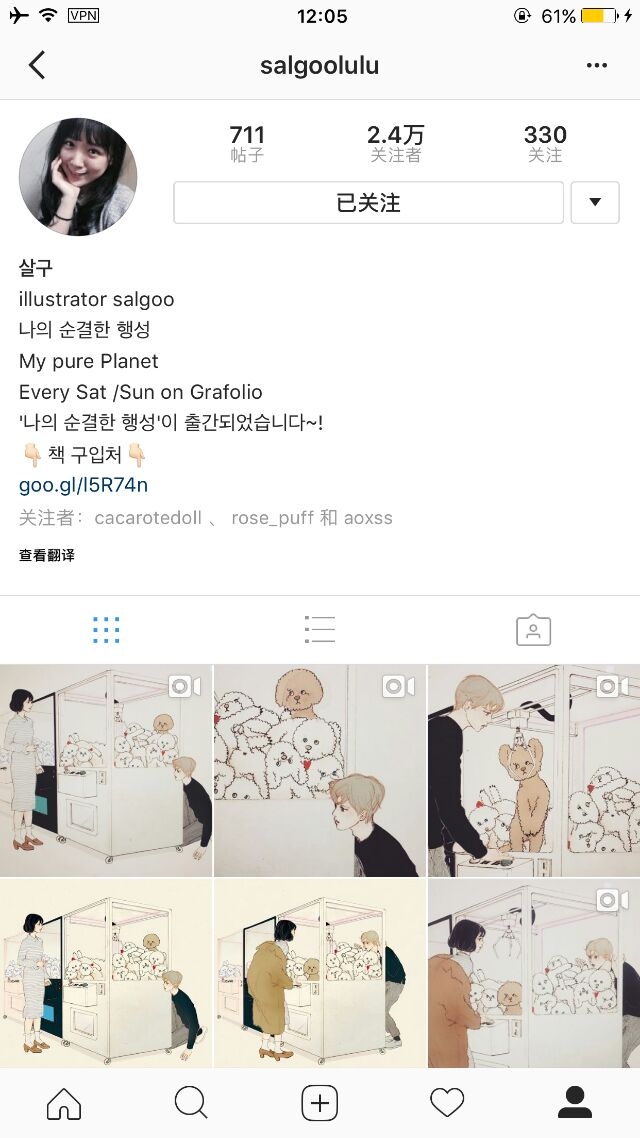Open the post with girl in mustard coat
The height and width of the screenshot is (1138, 640).
pos(320,973)
